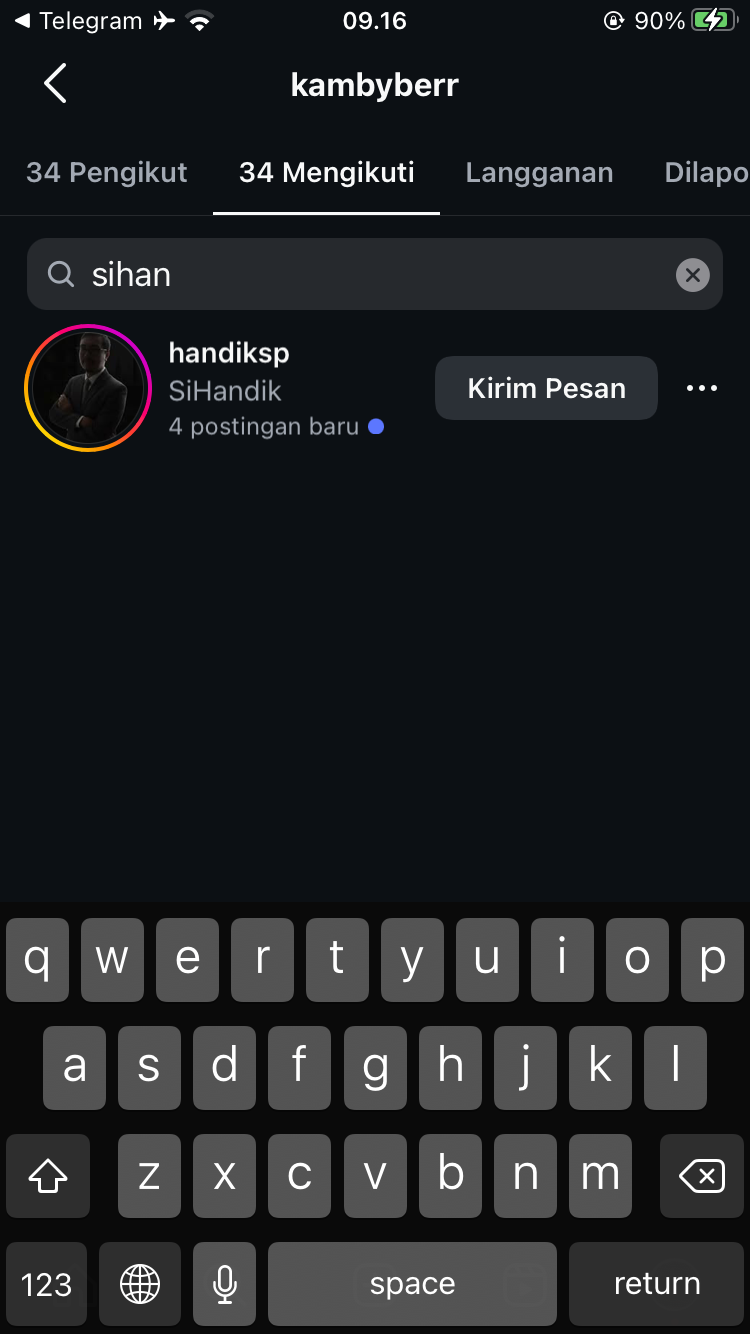Clear the search text "sihan"
The image size is (750, 1334).
692,274
